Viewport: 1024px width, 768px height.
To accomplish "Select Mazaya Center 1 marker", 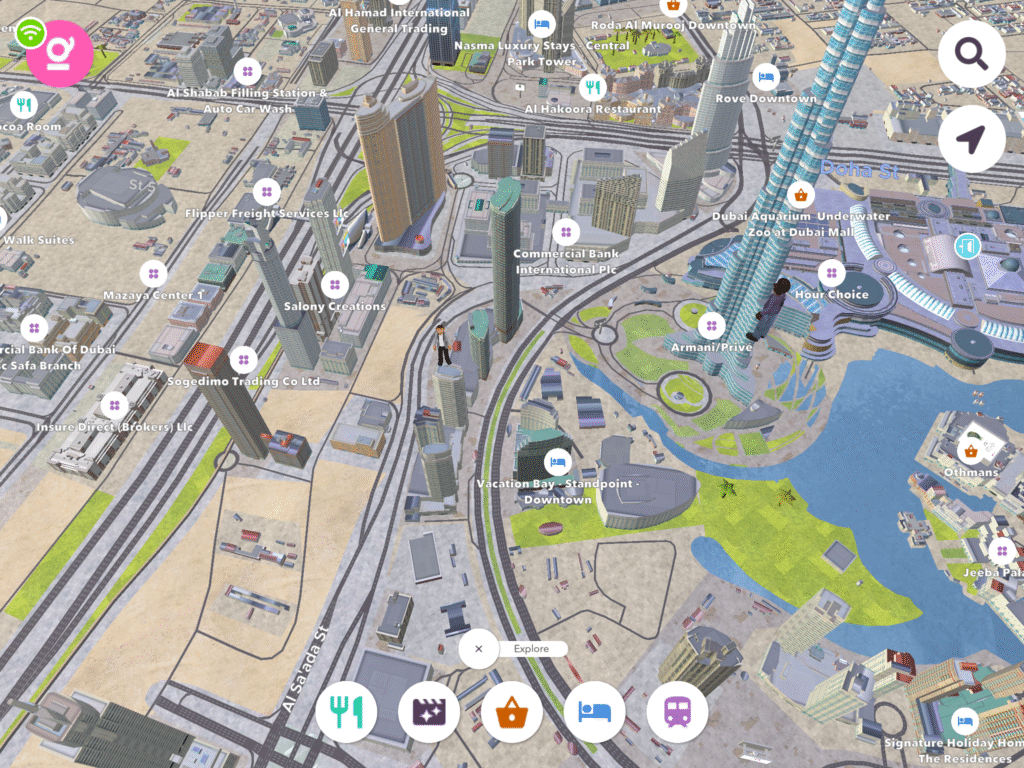I will point(153,273).
